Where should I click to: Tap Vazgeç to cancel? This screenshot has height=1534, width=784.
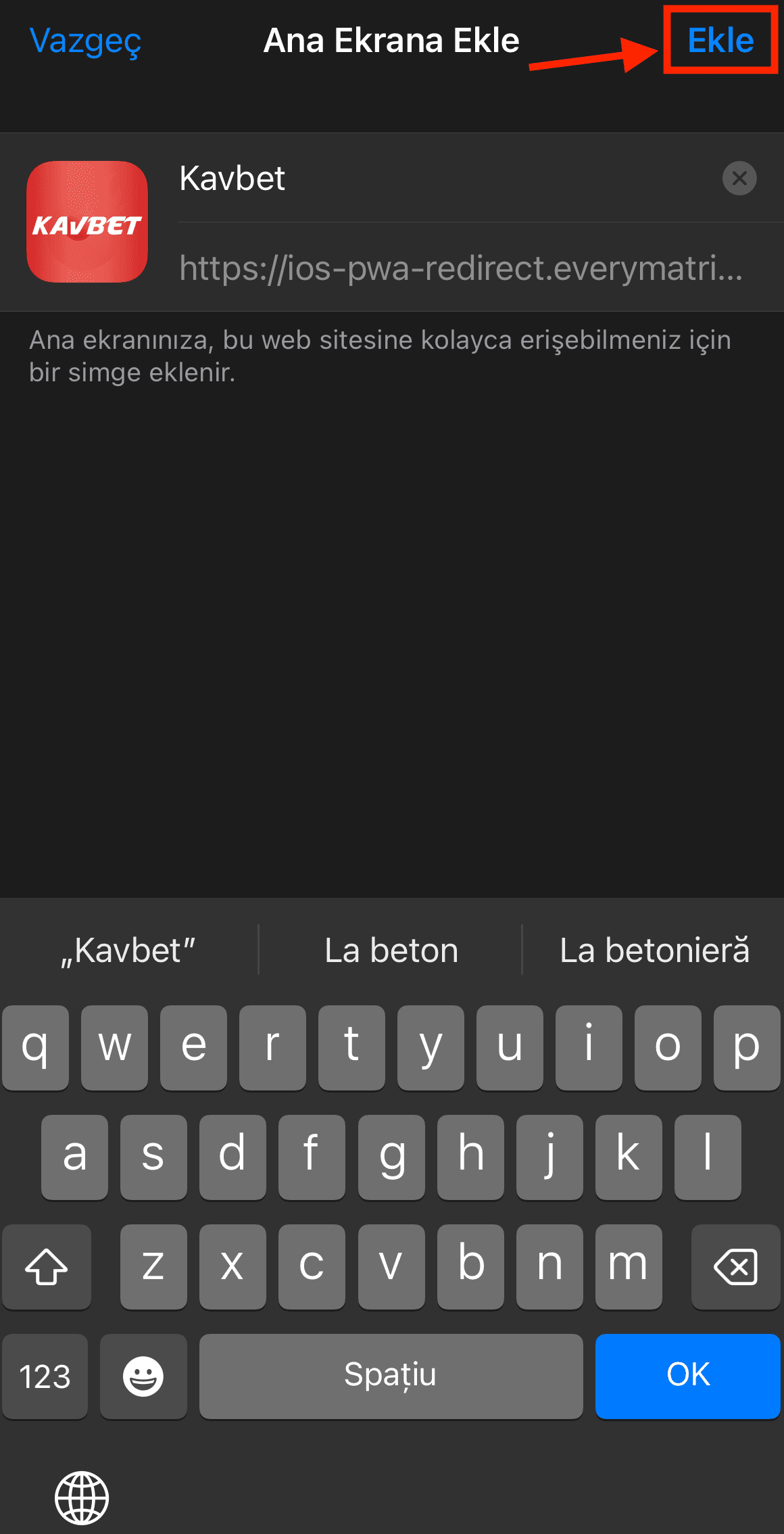[x=84, y=41]
